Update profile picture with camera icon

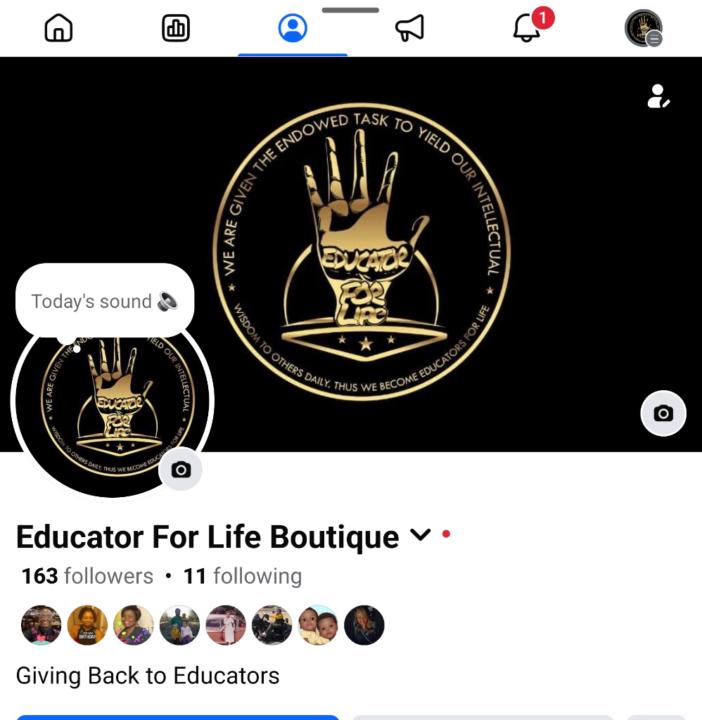(180, 470)
